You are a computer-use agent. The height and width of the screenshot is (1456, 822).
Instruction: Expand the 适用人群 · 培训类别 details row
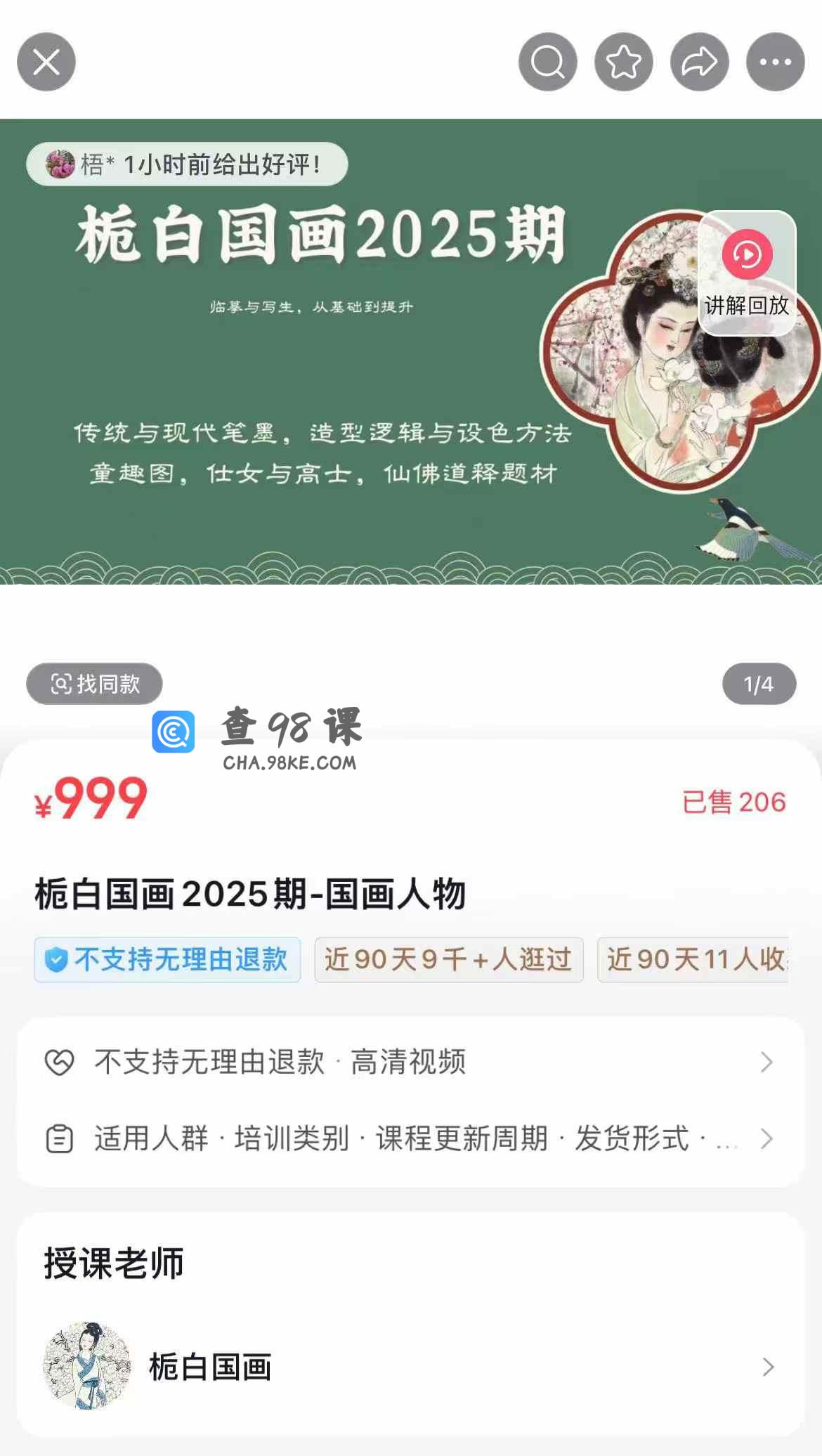[410, 1138]
